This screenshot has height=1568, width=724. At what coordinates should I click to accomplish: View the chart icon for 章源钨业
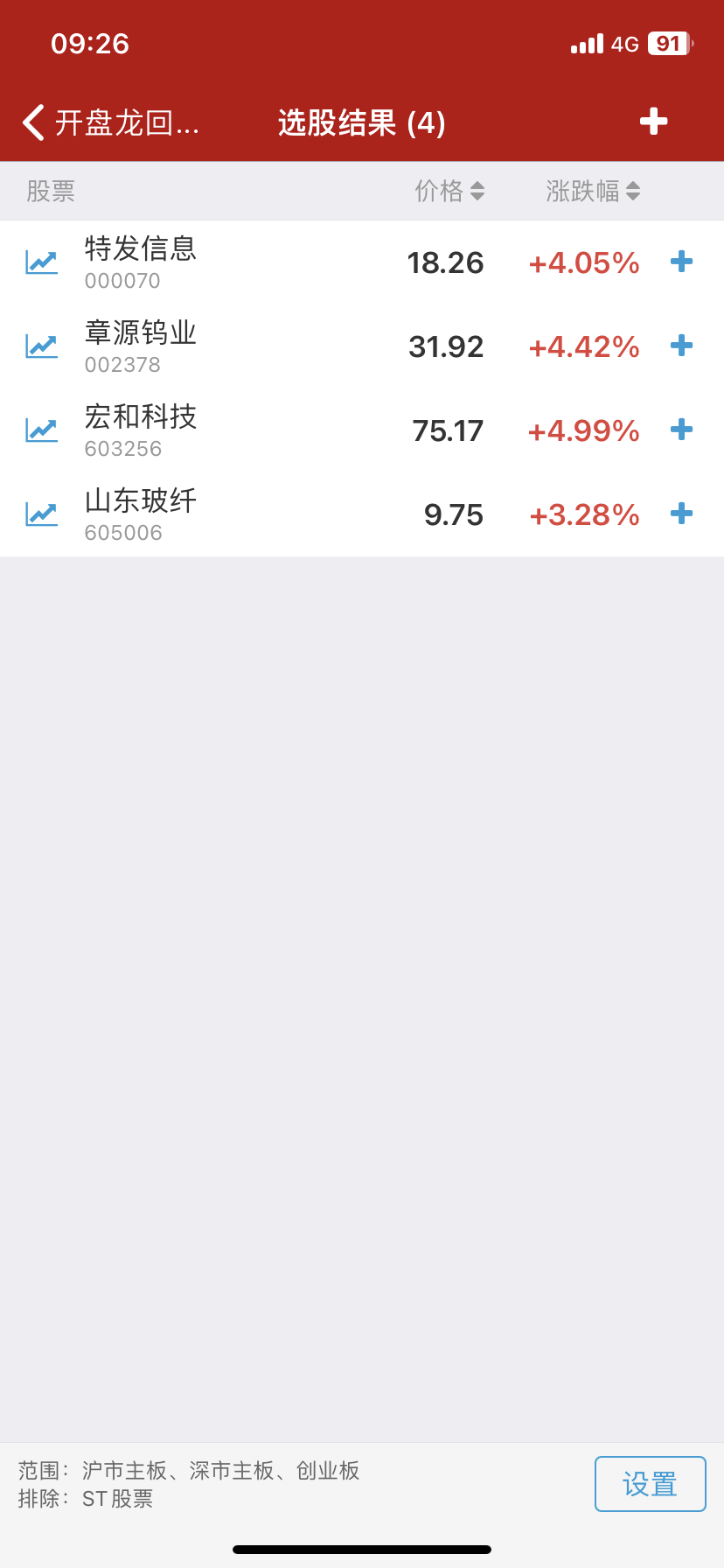coord(41,346)
